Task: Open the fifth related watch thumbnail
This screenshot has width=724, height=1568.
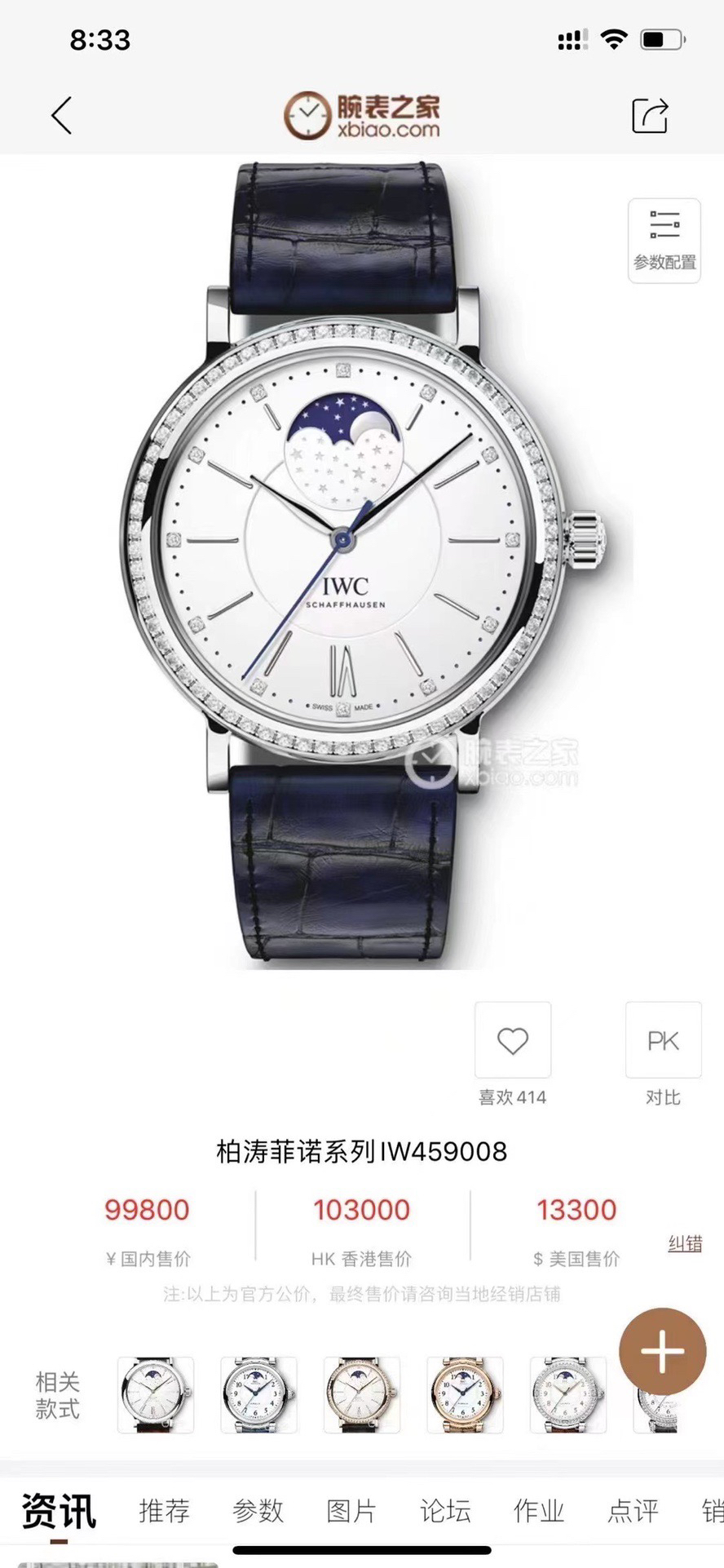Action: click(x=567, y=1395)
